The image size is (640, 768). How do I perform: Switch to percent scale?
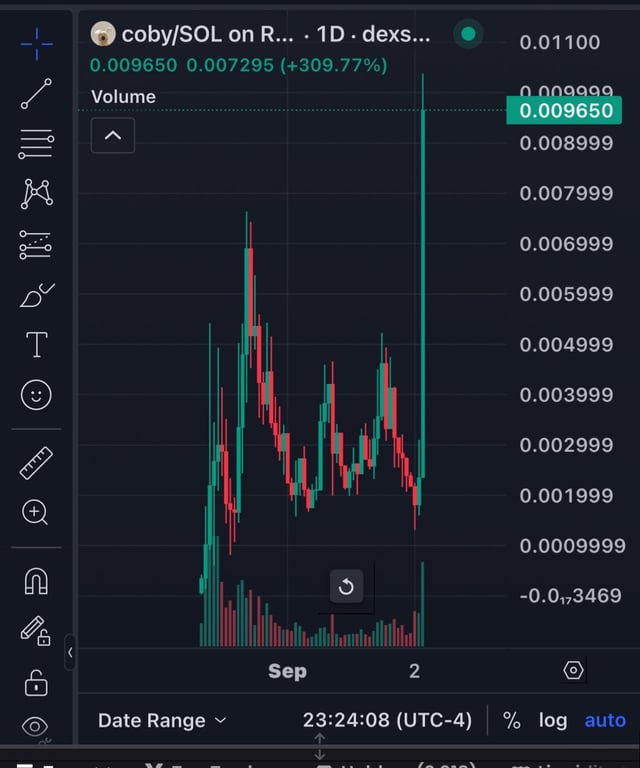[x=511, y=720]
